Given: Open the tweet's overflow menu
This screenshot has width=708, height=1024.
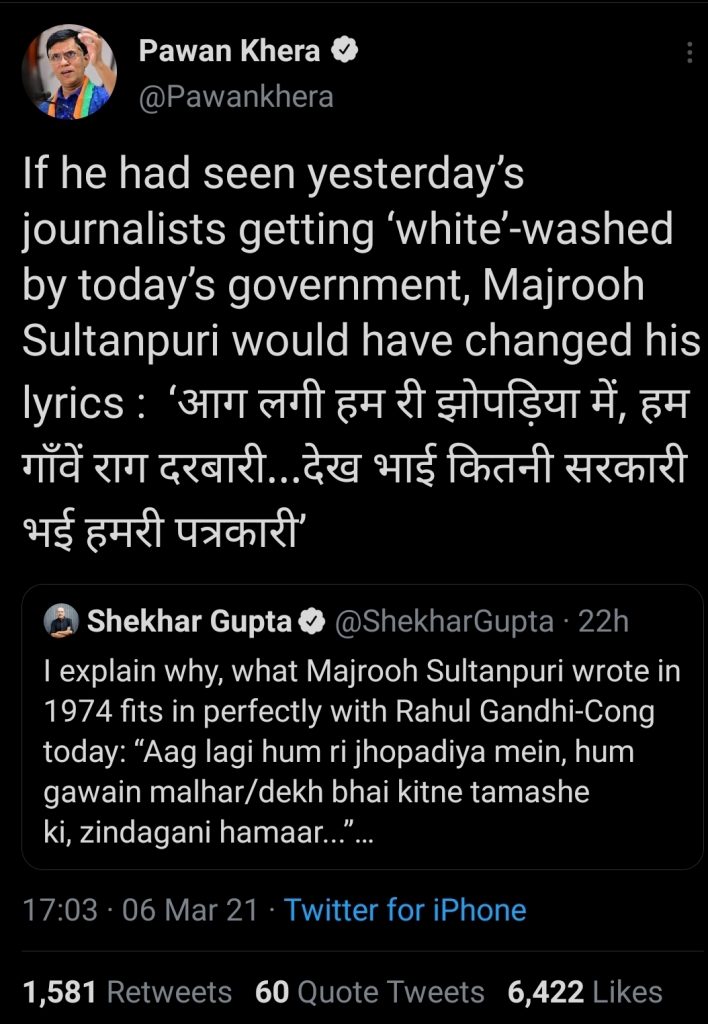Looking at the screenshot, I should 688,52.
